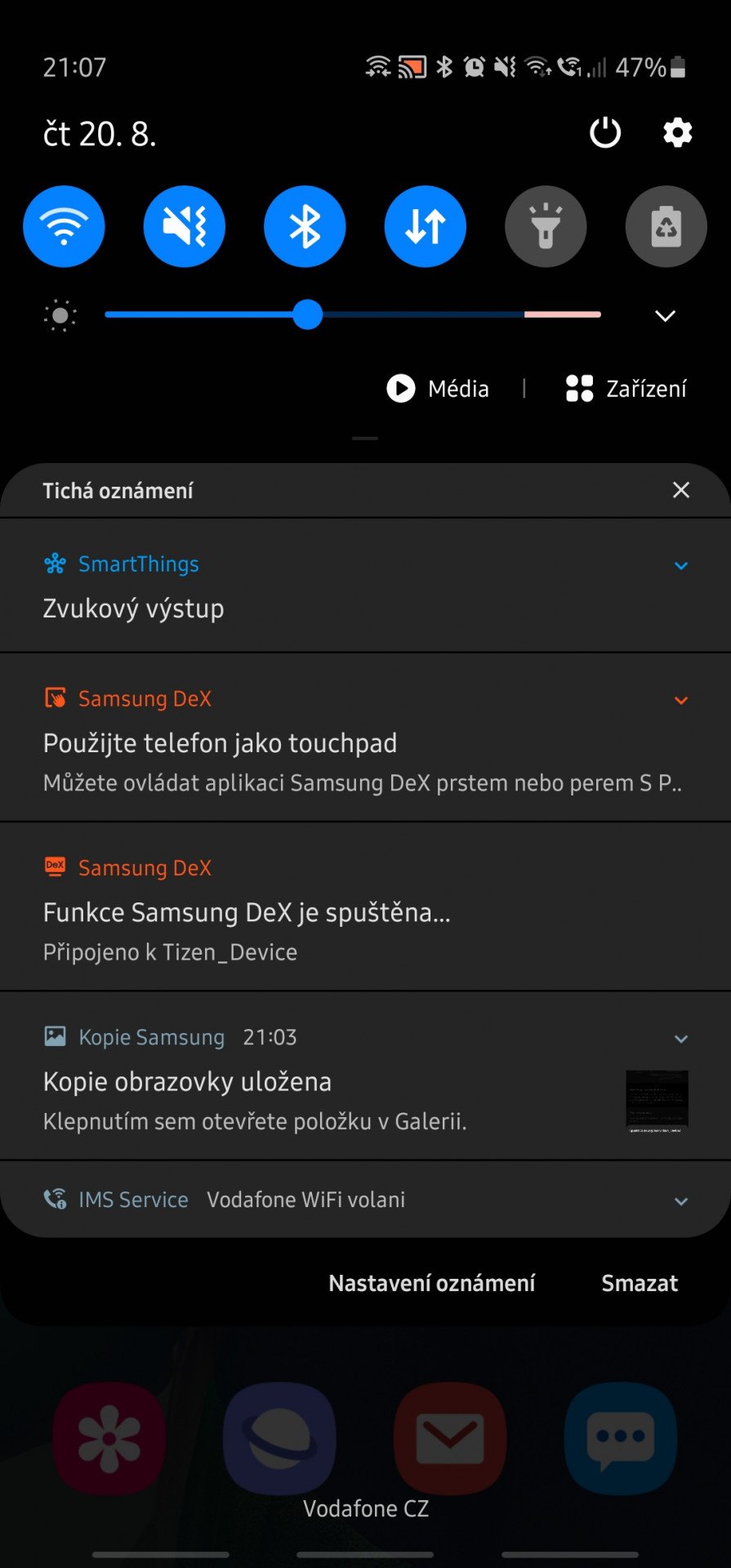The width and height of the screenshot is (731, 1568).
Task: Turn off the Wi-Fi quick toggle
Action: click(64, 226)
